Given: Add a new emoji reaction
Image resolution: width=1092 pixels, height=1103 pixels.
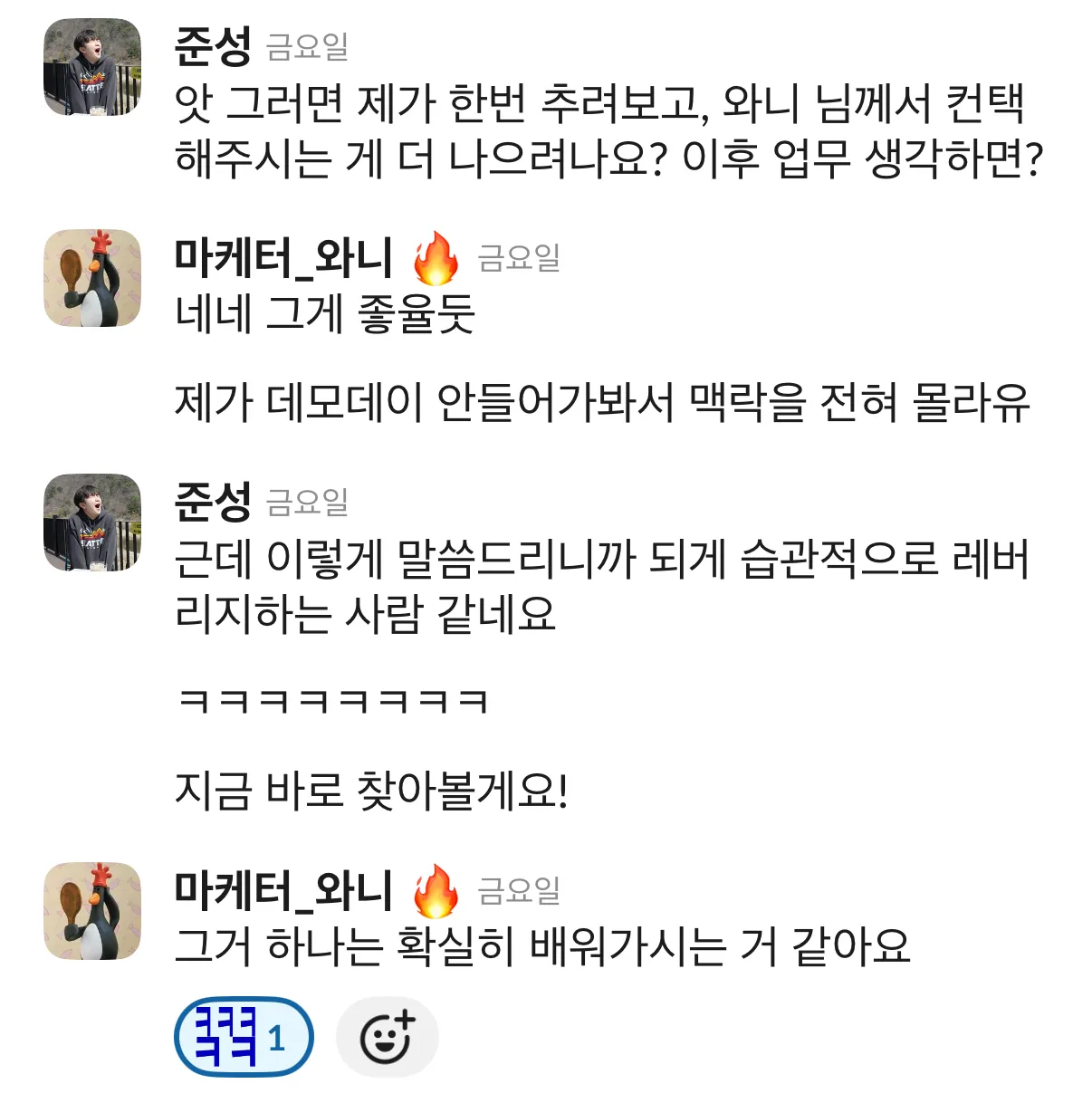Looking at the screenshot, I should pyautogui.click(x=387, y=1037).
